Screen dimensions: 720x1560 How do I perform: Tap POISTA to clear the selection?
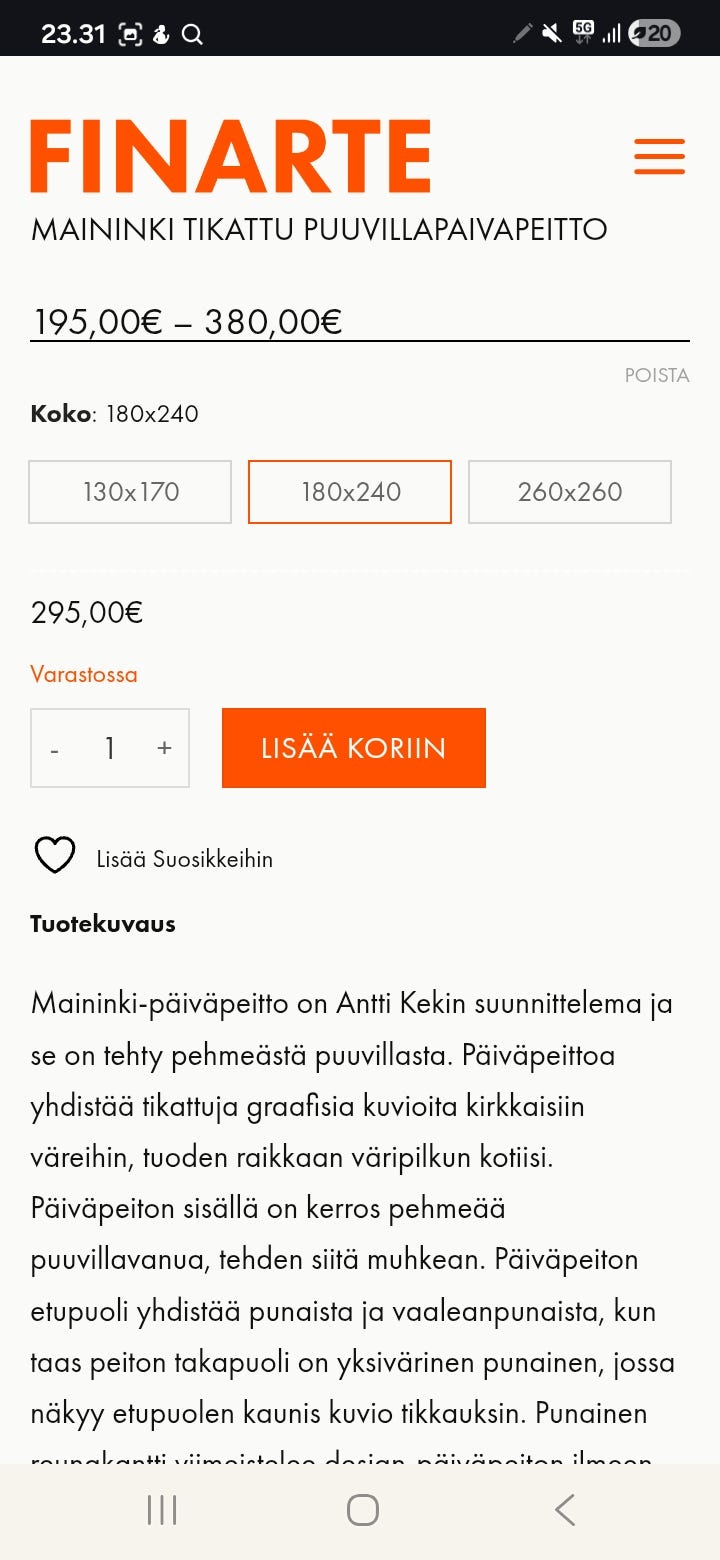[x=656, y=375]
